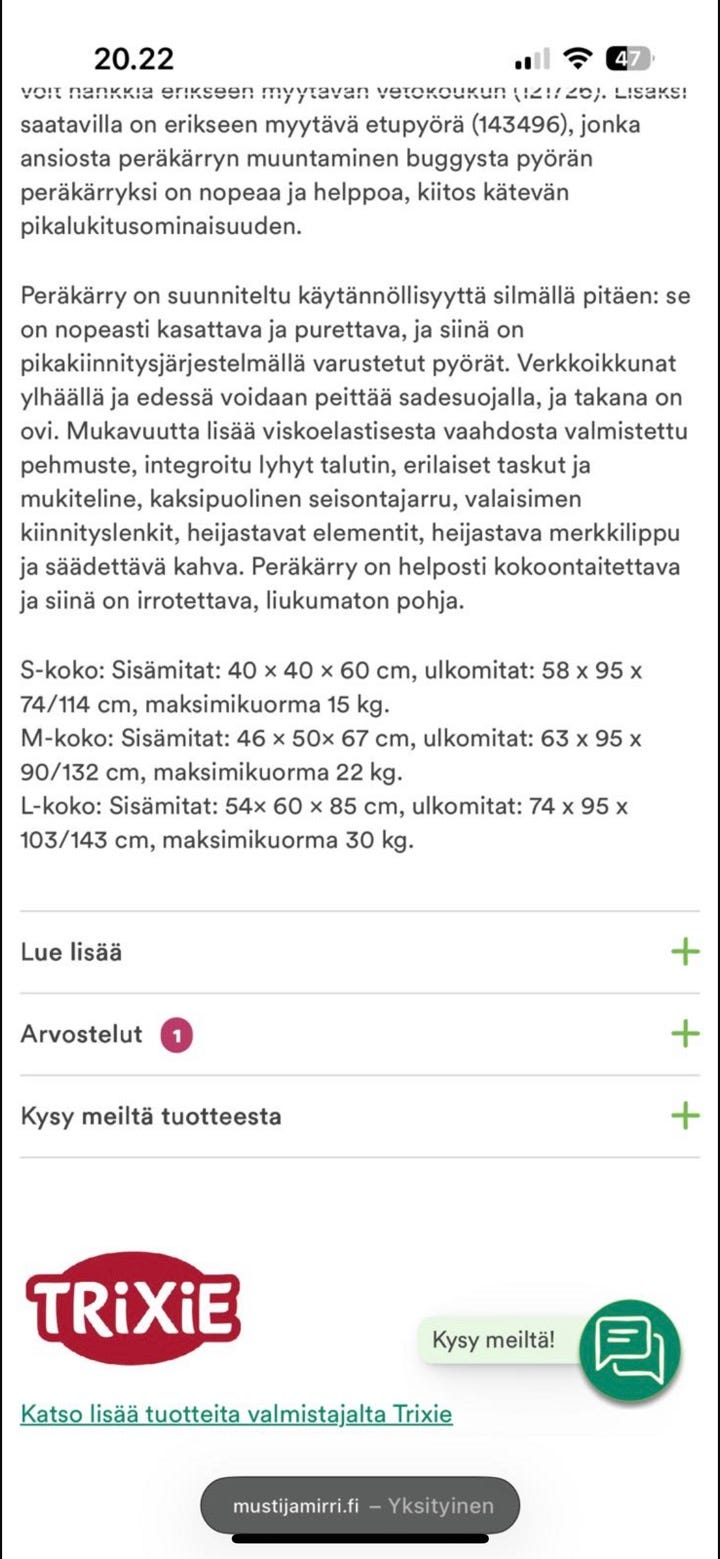
Task: Select the Arvostelut heading
Action: pyautogui.click(x=82, y=1035)
